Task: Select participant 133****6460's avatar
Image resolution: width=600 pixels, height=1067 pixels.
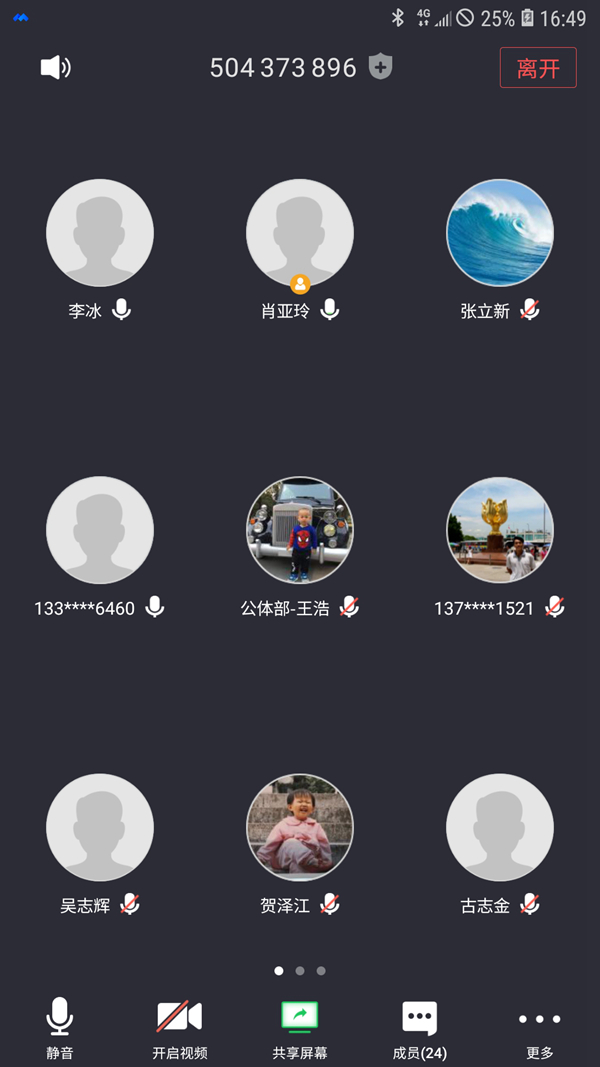Action: 100,530
